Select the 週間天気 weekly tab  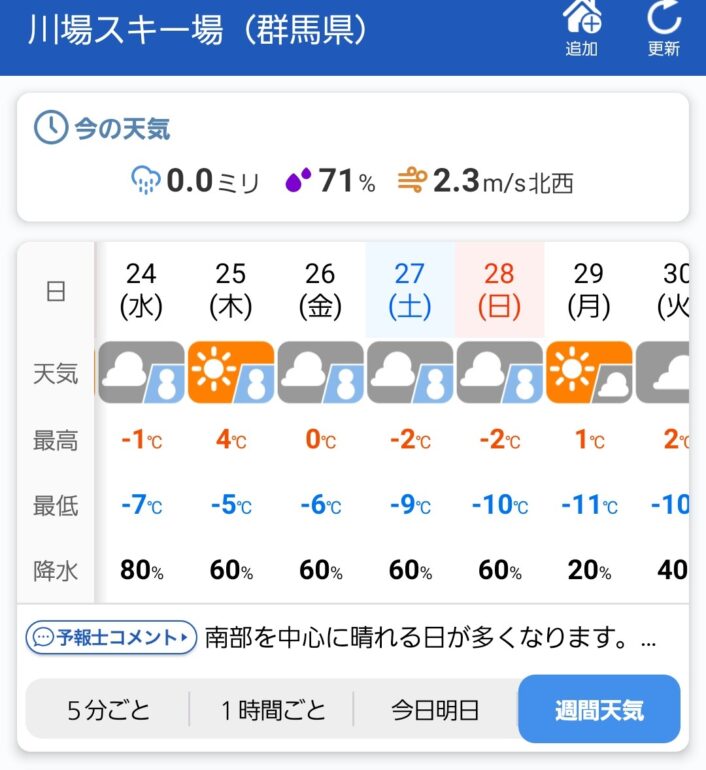(599, 710)
